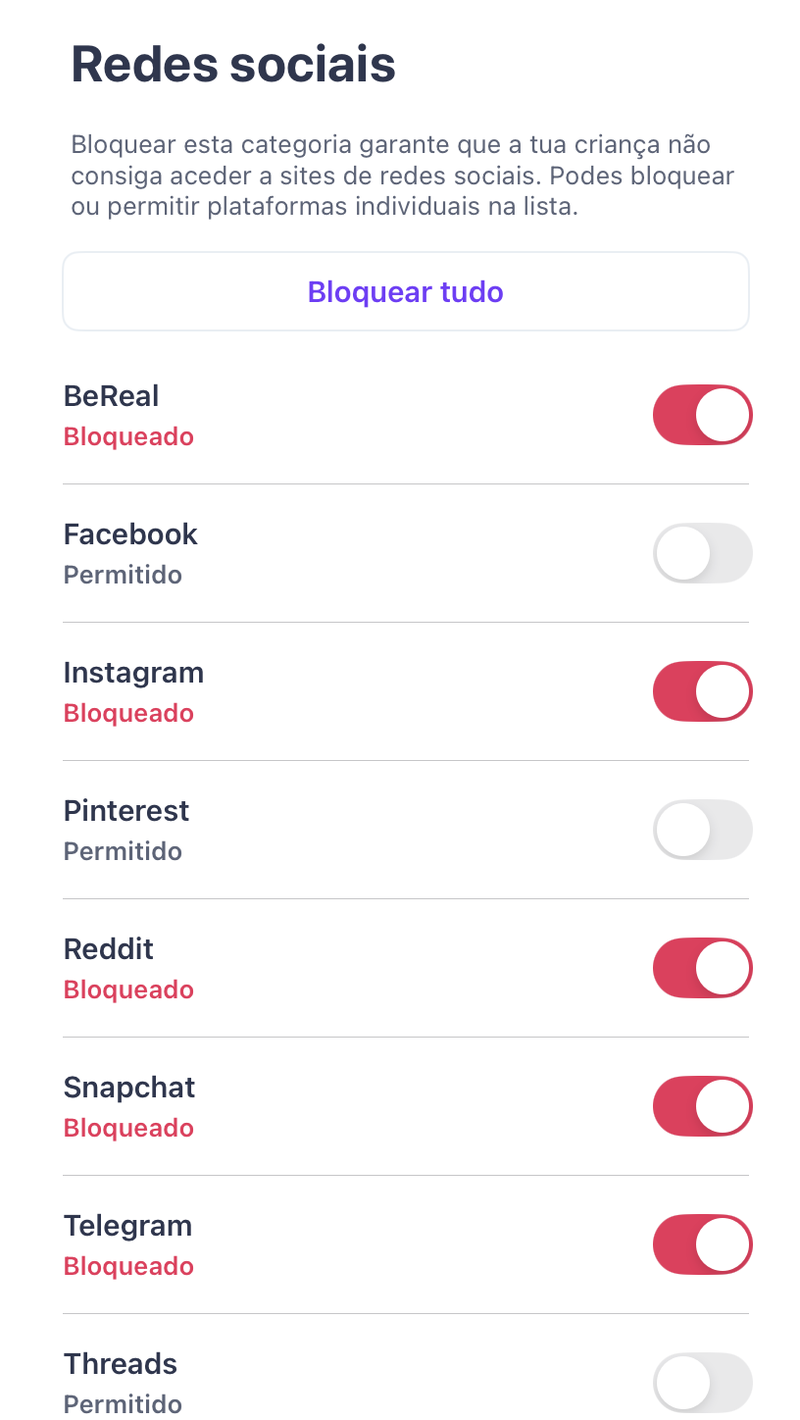Screen dimensions: 800x1420
Task: Disable the Reddit block switch
Action: [x=702, y=967]
